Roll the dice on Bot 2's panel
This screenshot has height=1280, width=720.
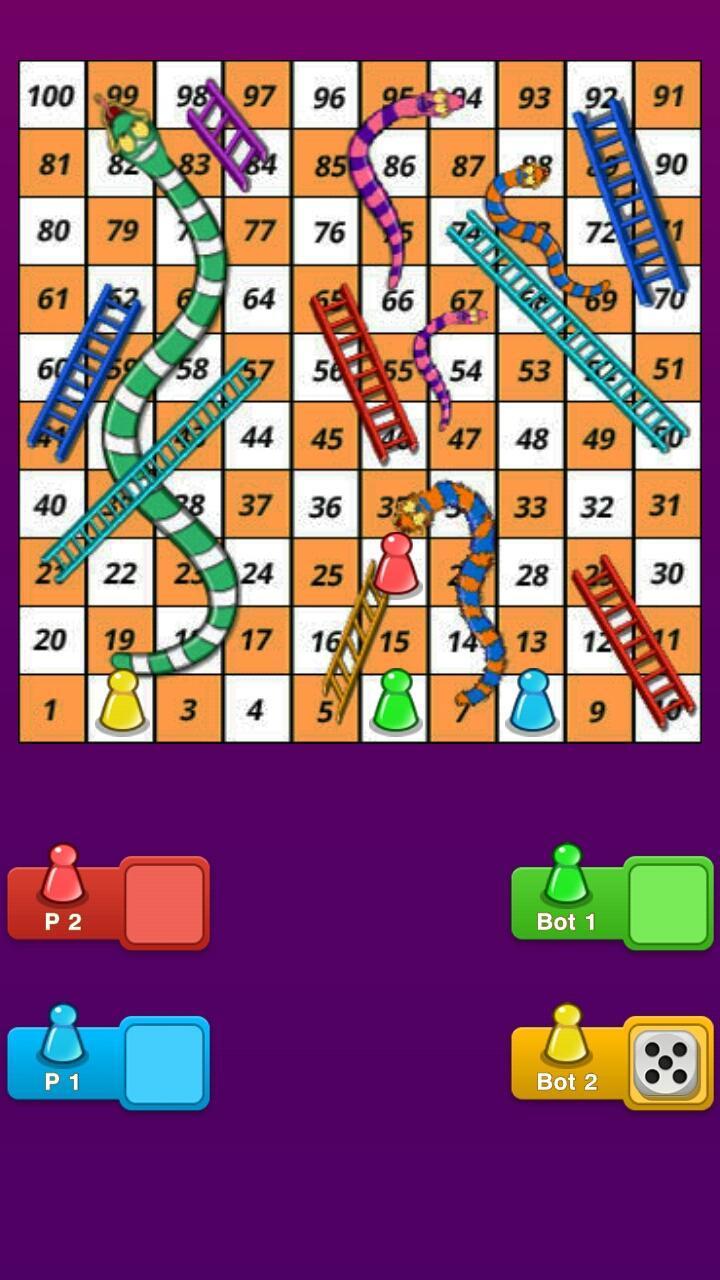tap(665, 1062)
